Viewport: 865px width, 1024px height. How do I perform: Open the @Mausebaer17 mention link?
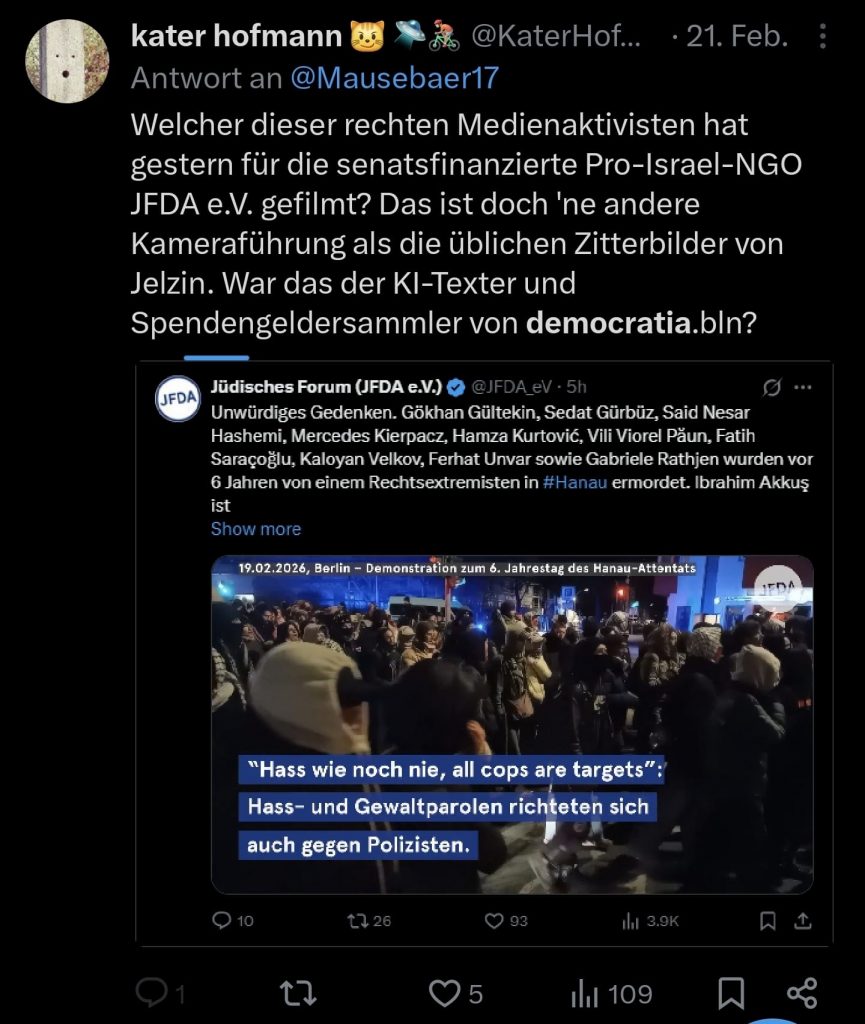[x=393, y=78]
